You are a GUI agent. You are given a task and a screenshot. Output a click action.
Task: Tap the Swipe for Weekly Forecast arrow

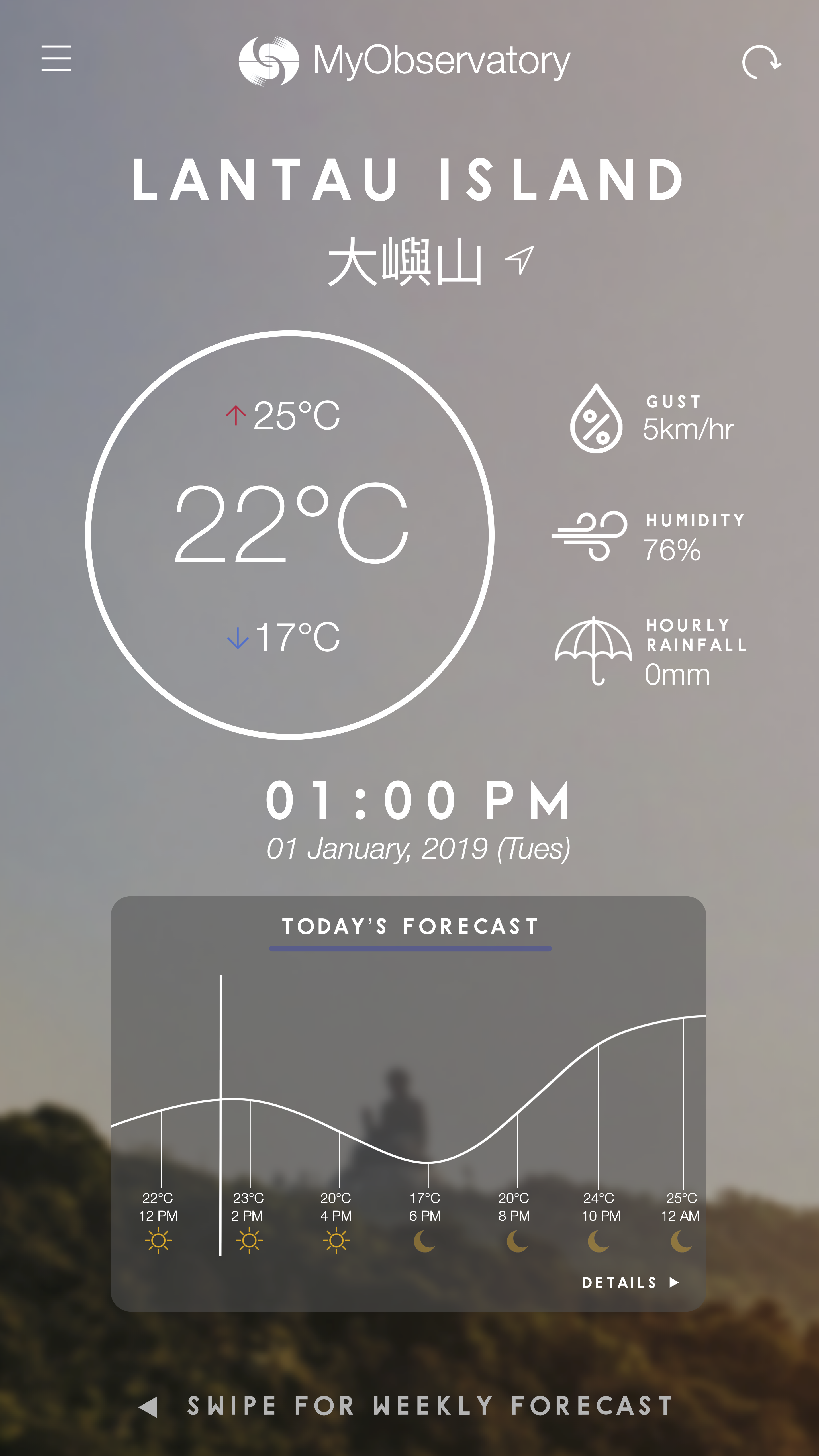click(149, 1406)
